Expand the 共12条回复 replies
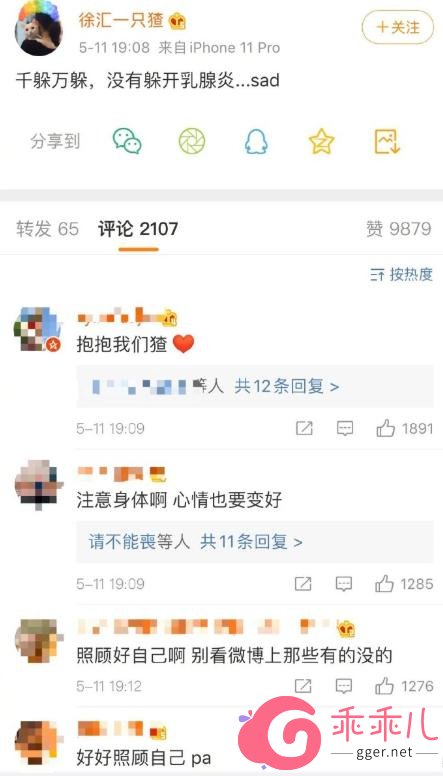The width and height of the screenshot is (443, 776). 287,386
